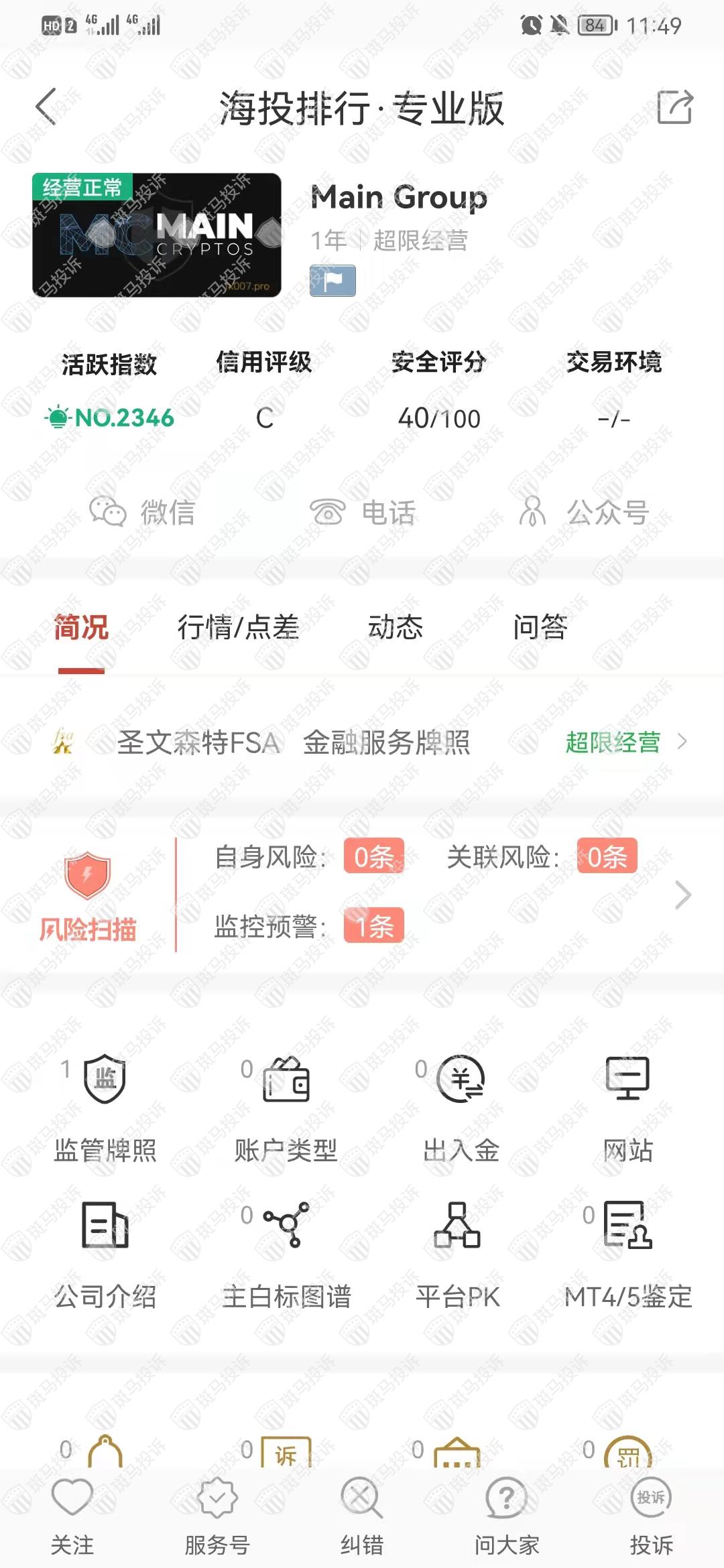The width and height of the screenshot is (724, 1568).
Task: Open the 公众号 contact option
Action: [x=583, y=513]
